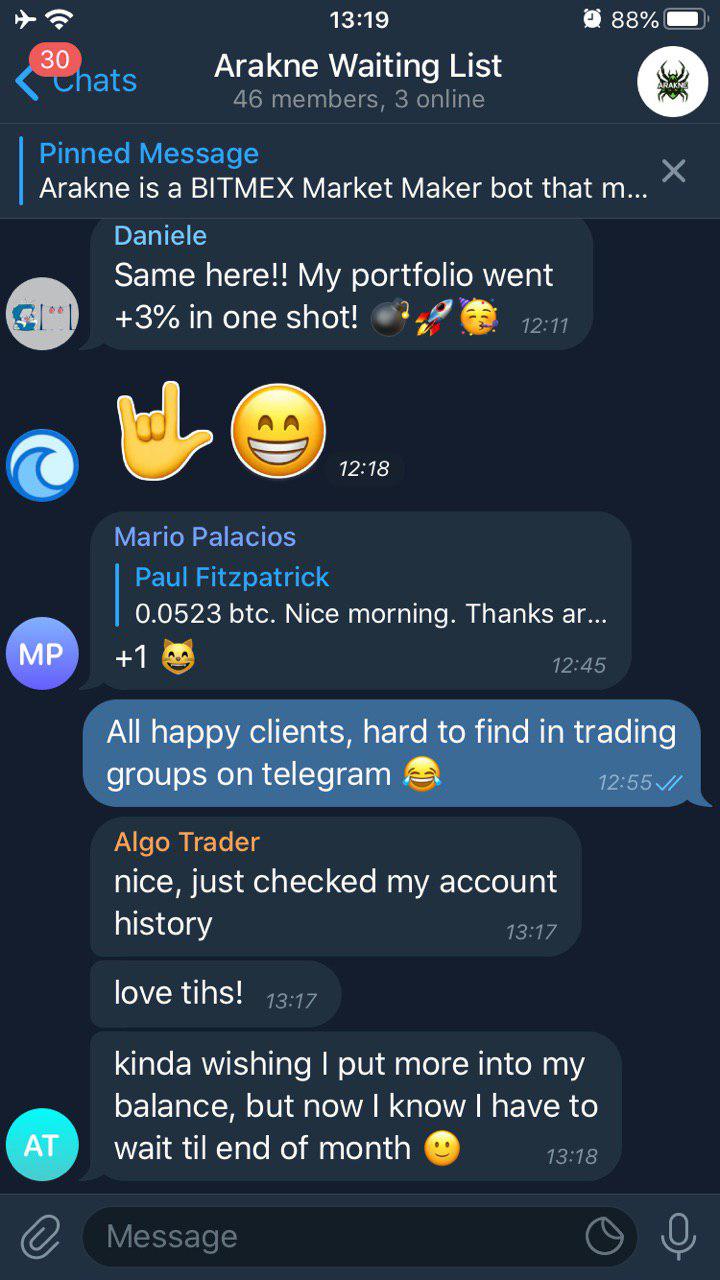Tap the Message text field
The width and height of the screenshot is (720, 1280).
pos(330,1237)
